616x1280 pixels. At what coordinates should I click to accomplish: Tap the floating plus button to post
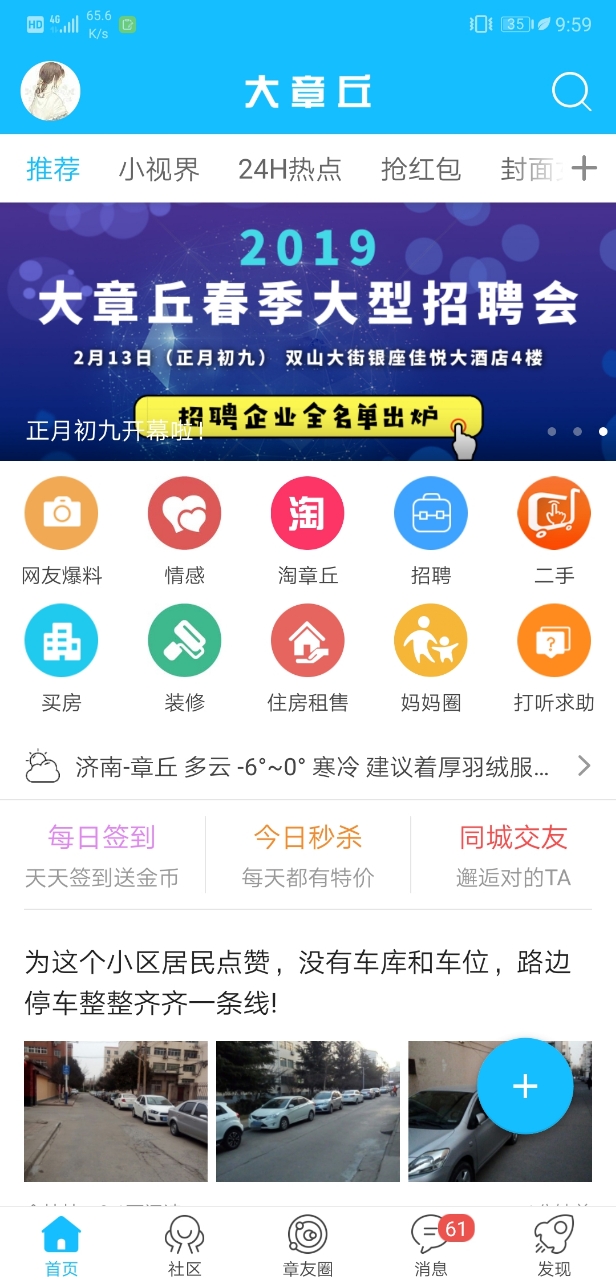tap(525, 1086)
